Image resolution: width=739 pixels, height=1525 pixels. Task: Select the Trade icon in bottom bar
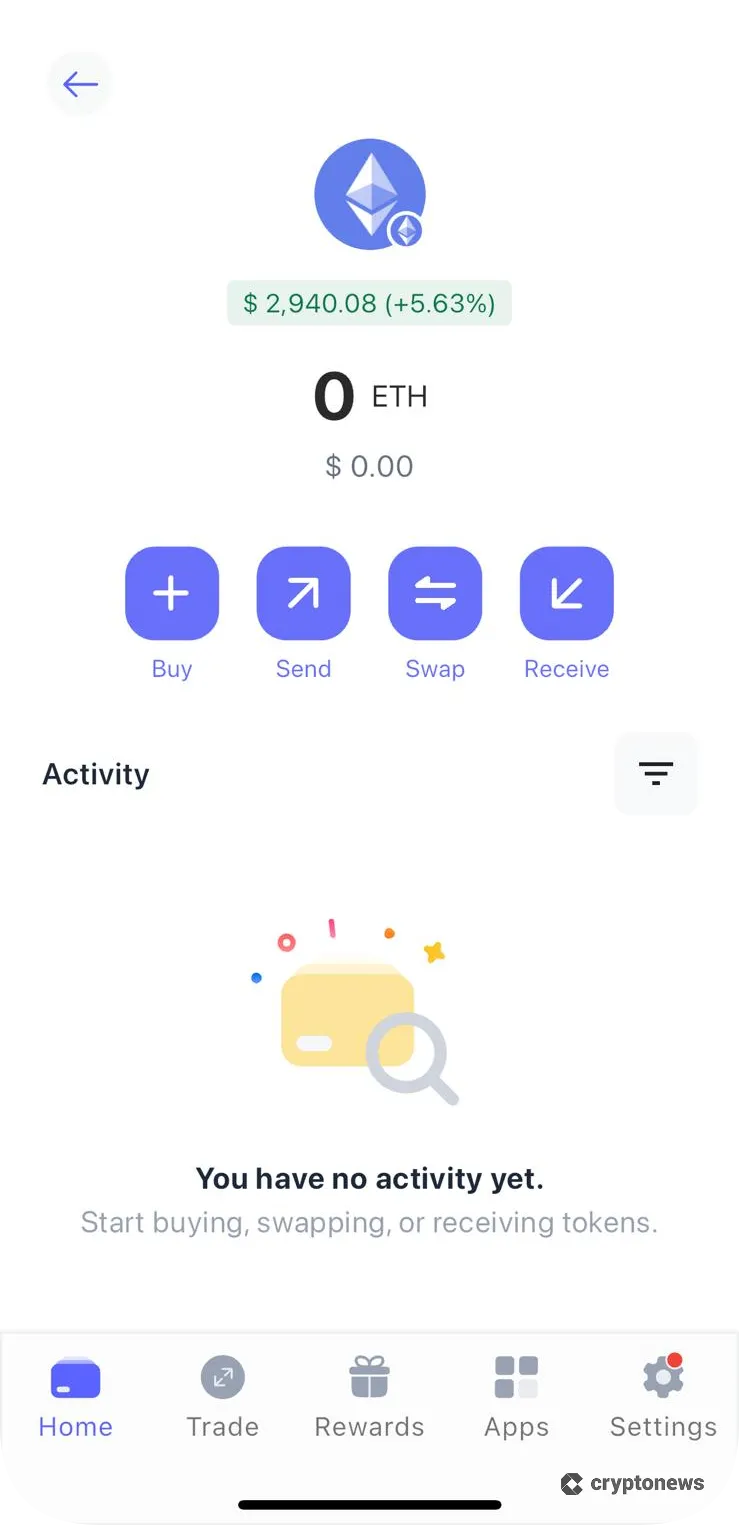coord(222,1377)
